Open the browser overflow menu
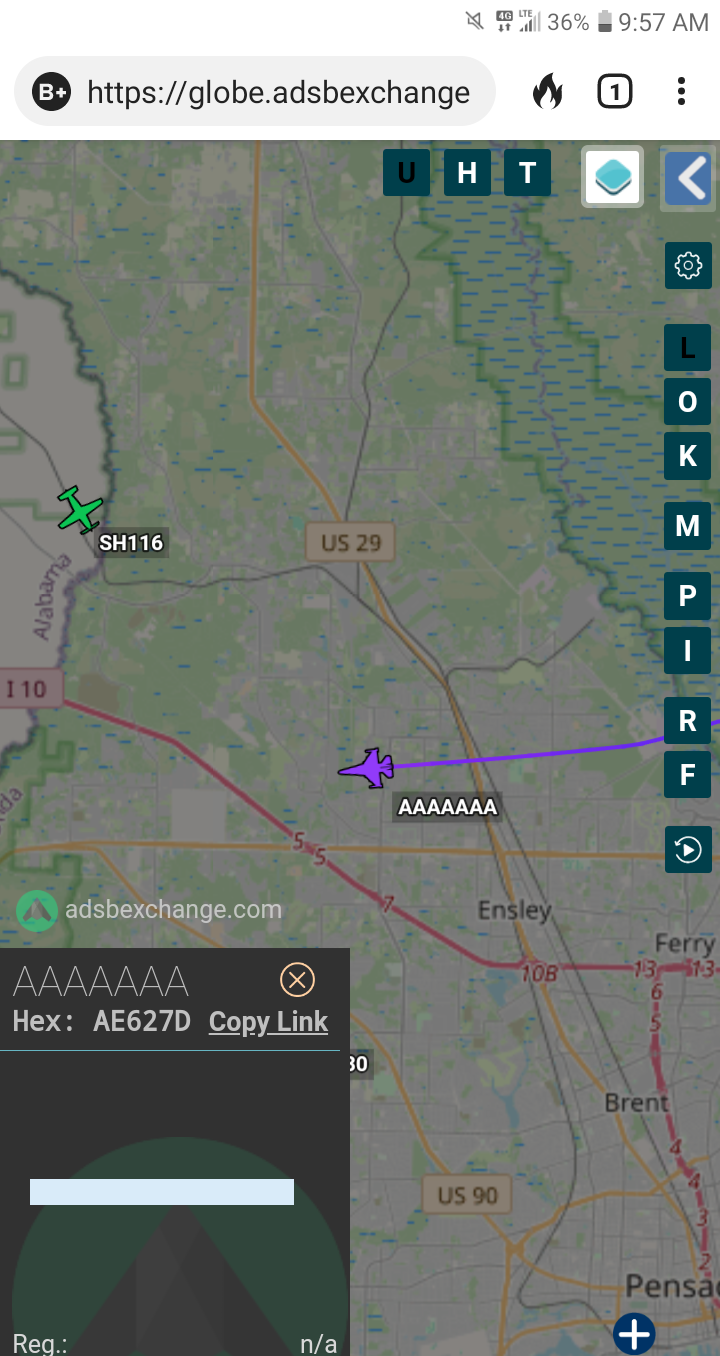This screenshot has height=1356, width=720. [x=681, y=92]
